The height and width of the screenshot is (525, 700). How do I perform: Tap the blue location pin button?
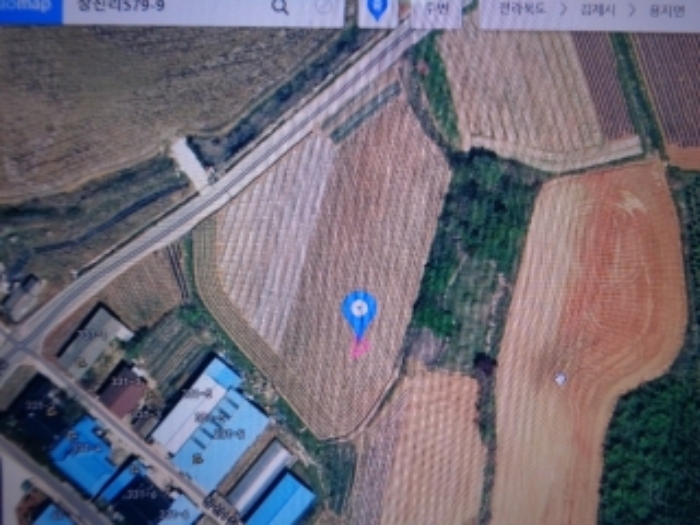point(377,10)
